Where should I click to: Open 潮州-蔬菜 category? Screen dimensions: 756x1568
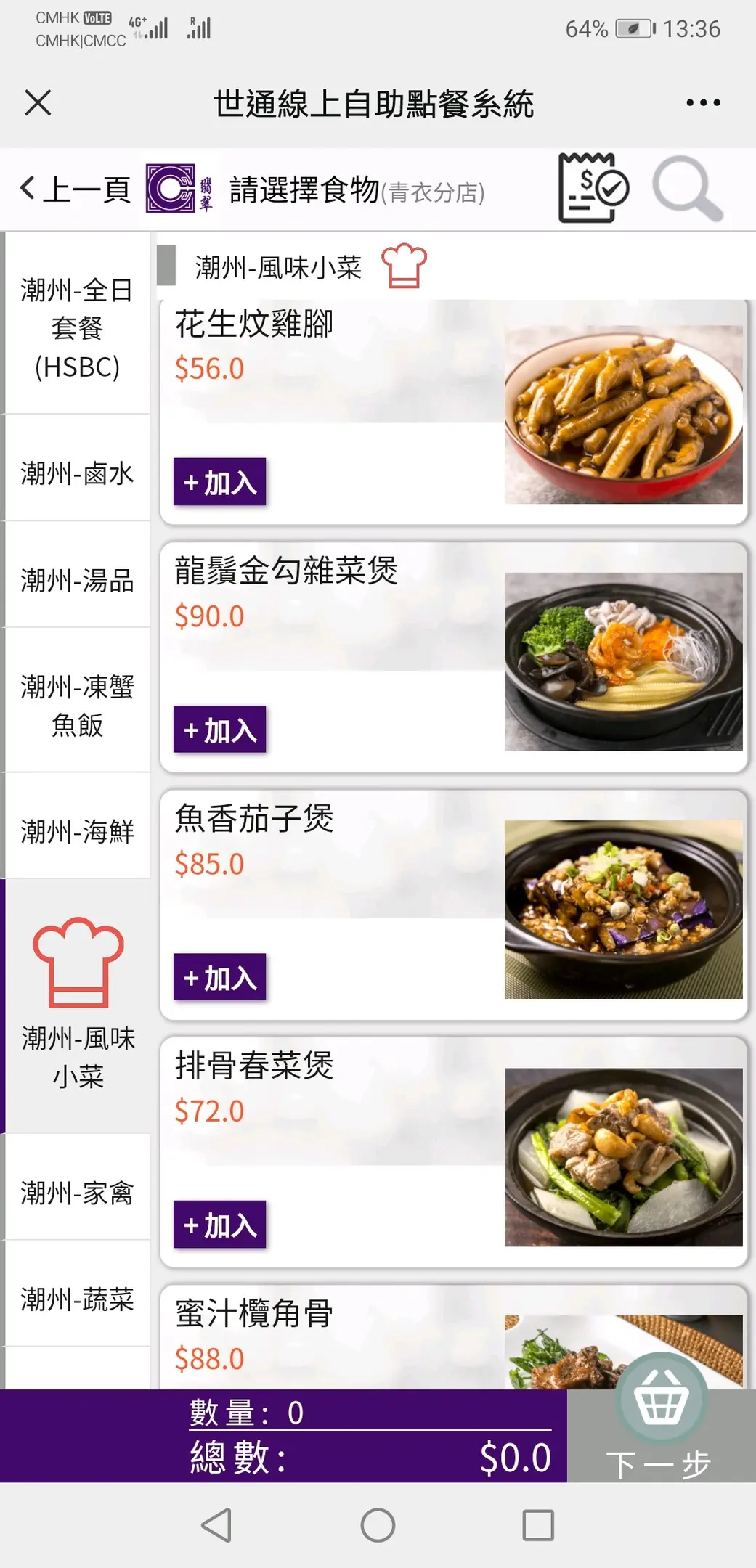tap(77, 1299)
